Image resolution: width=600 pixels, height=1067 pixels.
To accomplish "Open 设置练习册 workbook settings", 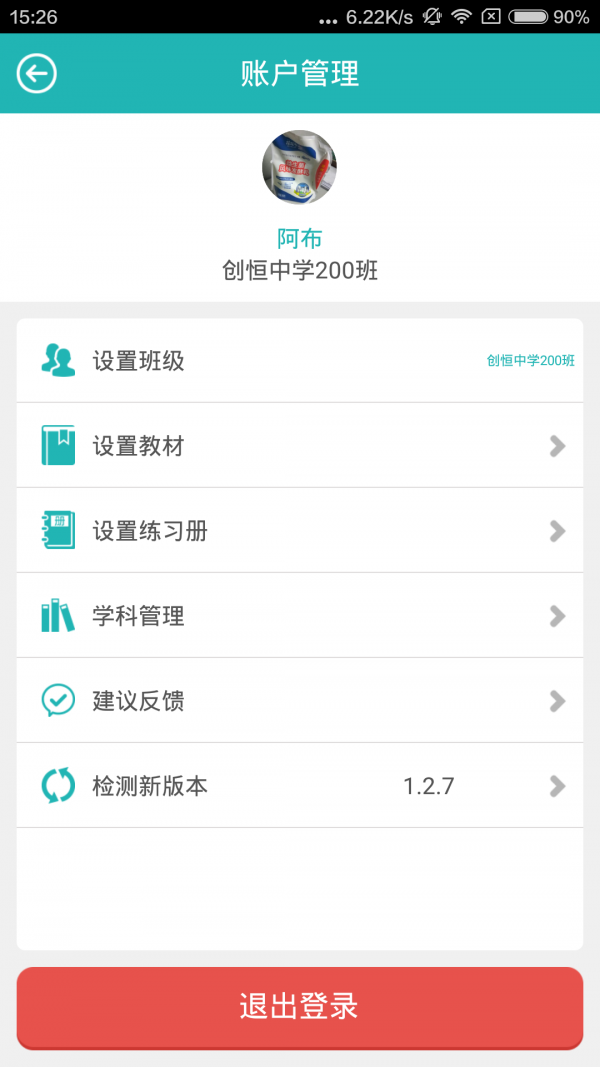I will [x=300, y=531].
